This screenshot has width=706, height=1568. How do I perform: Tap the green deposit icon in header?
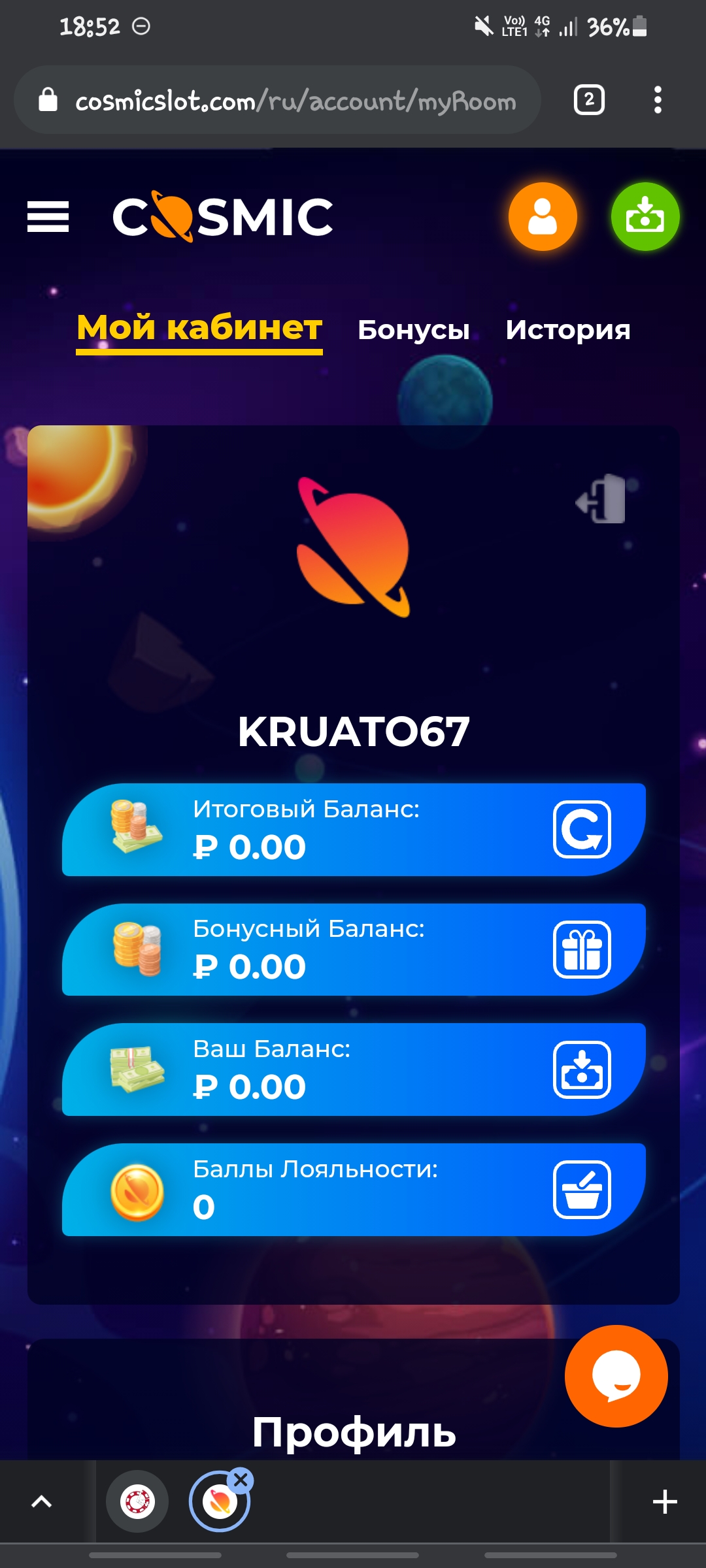pos(645,217)
